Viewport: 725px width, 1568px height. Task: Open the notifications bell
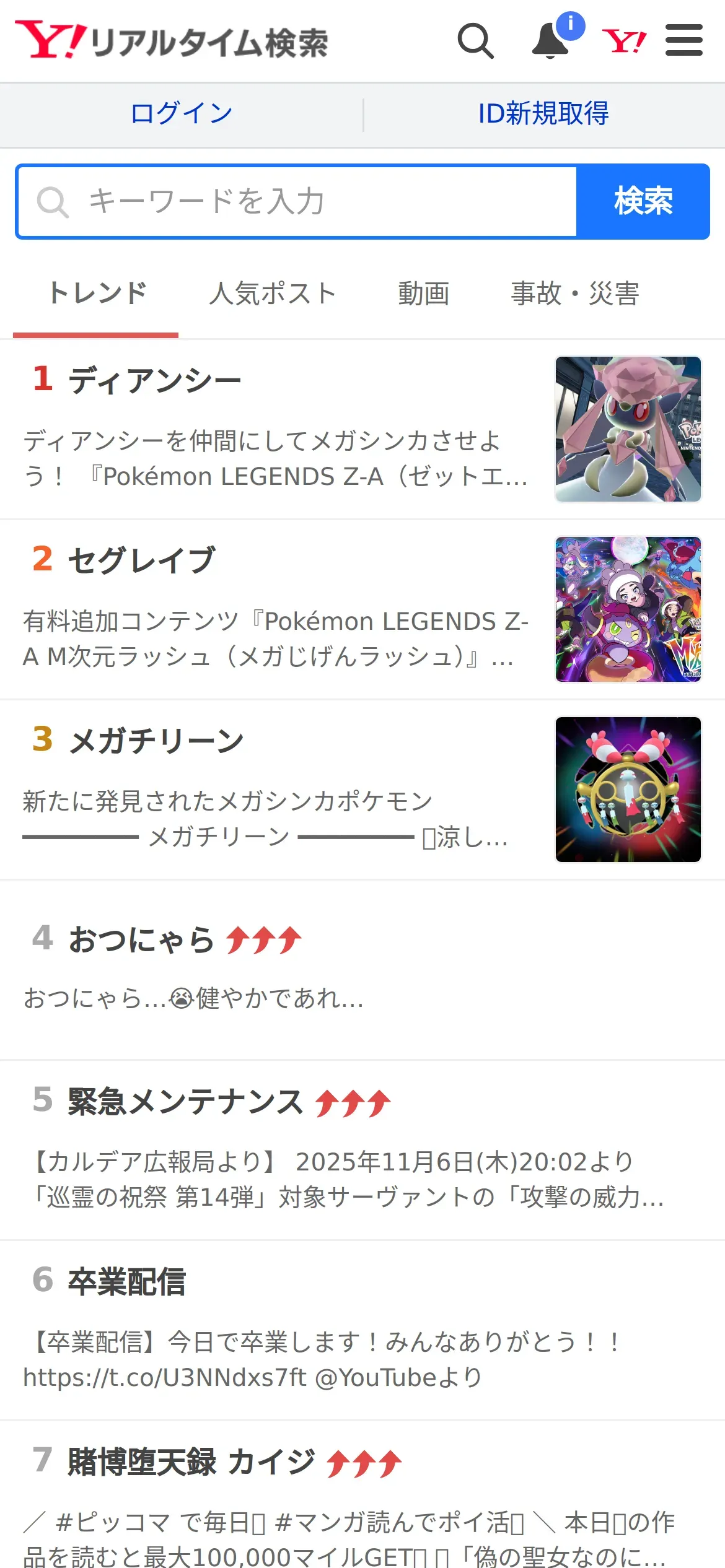point(551,41)
